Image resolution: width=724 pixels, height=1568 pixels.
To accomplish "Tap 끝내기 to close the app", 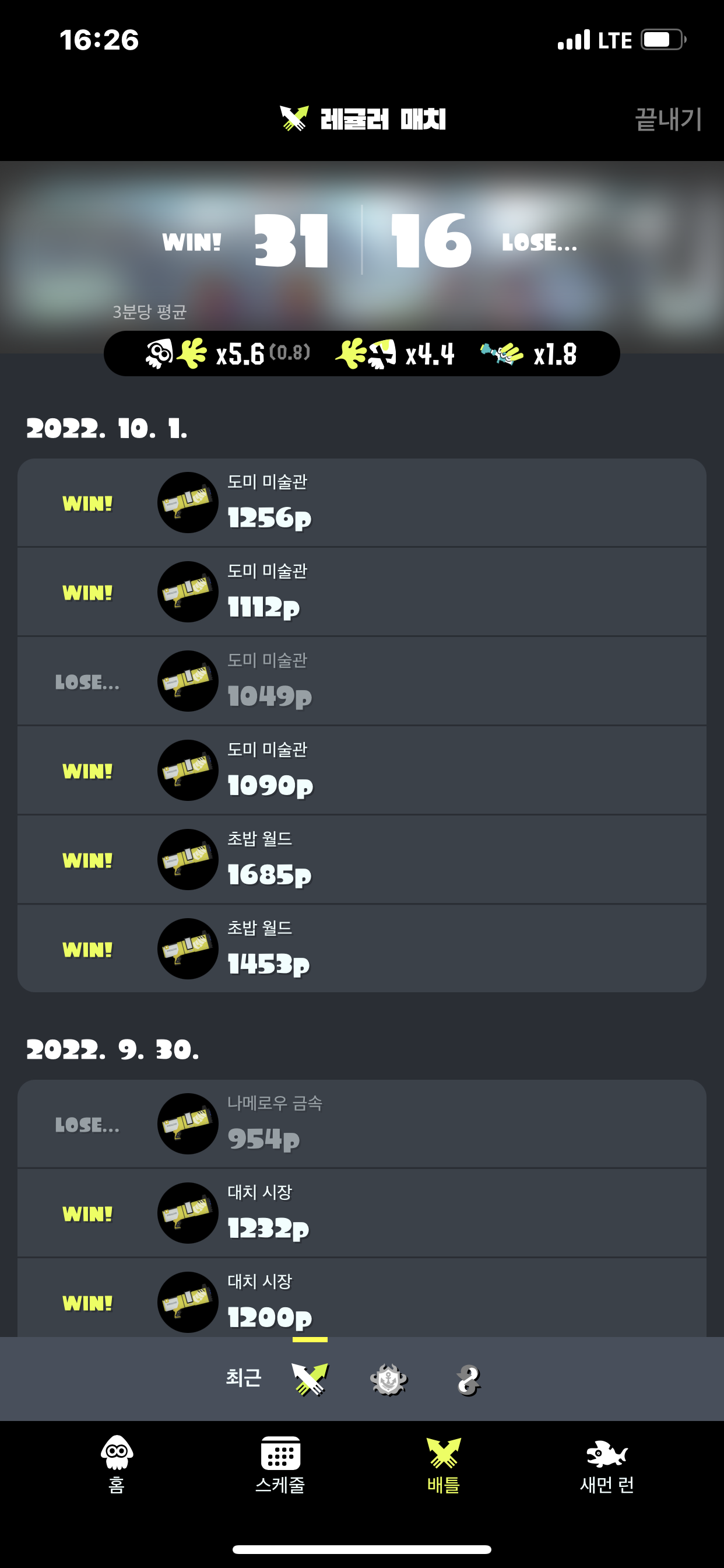I will pyautogui.click(x=668, y=118).
